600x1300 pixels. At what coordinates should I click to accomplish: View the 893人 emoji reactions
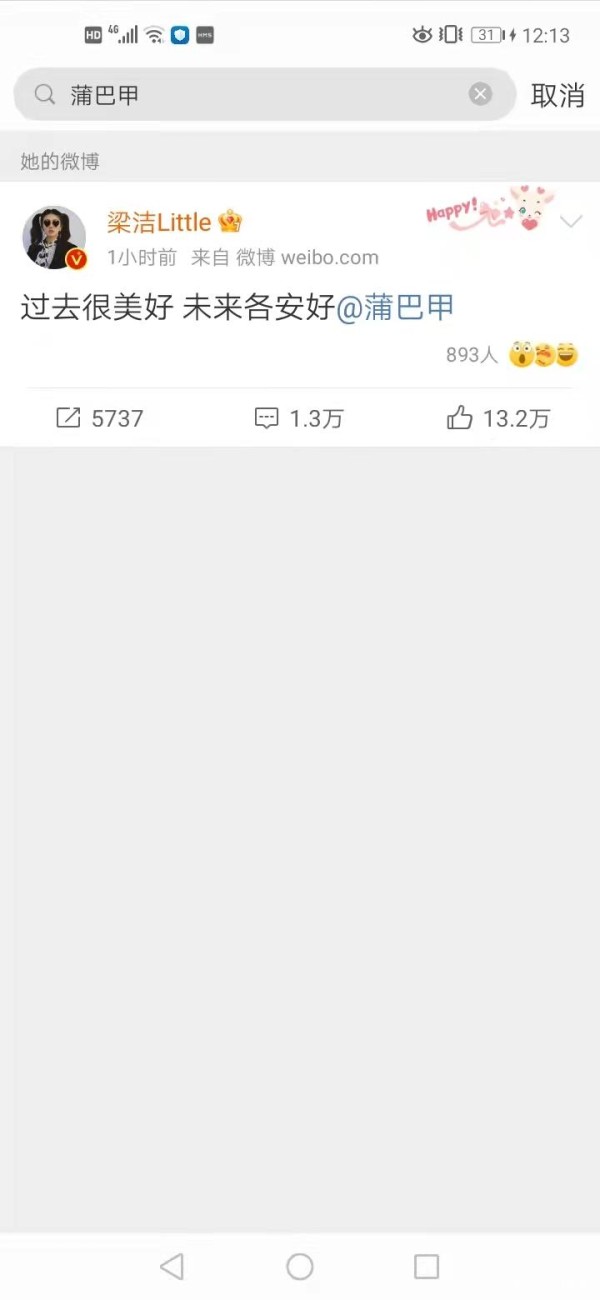point(512,355)
